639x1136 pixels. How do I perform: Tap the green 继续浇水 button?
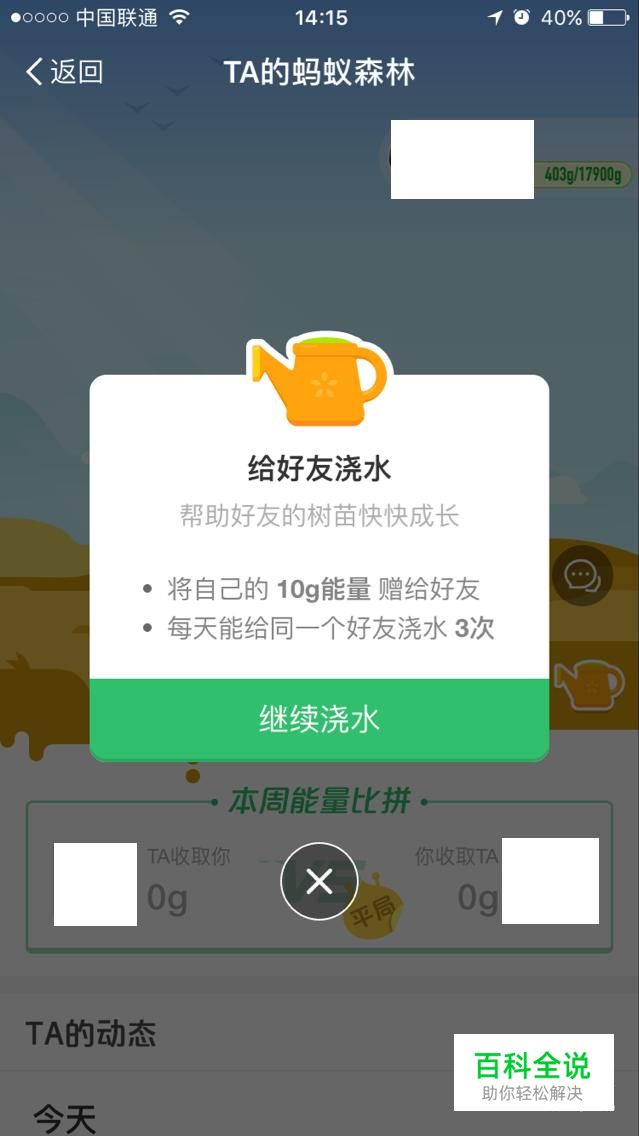tap(319, 719)
